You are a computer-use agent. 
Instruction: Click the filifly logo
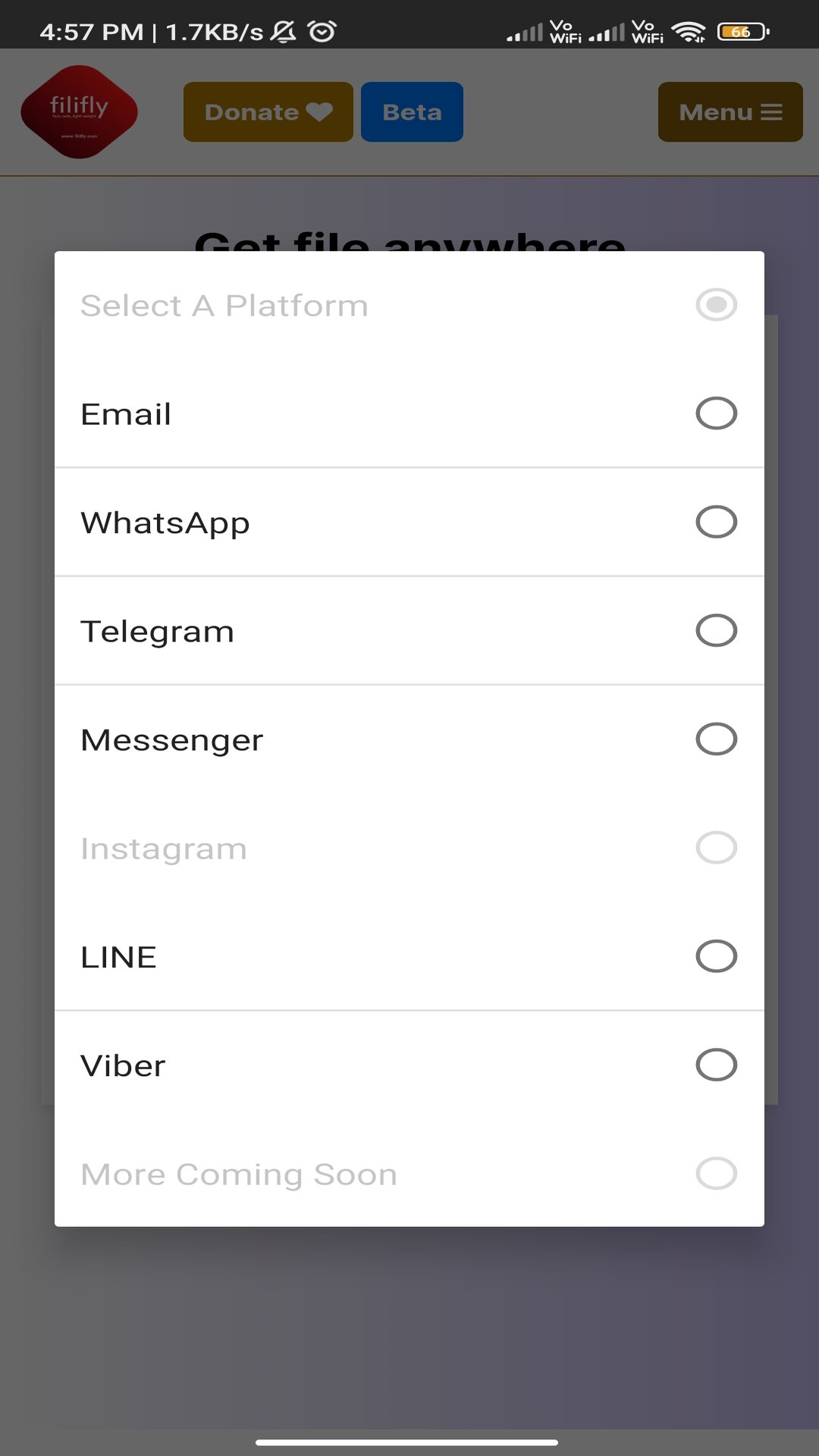[x=79, y=111]
